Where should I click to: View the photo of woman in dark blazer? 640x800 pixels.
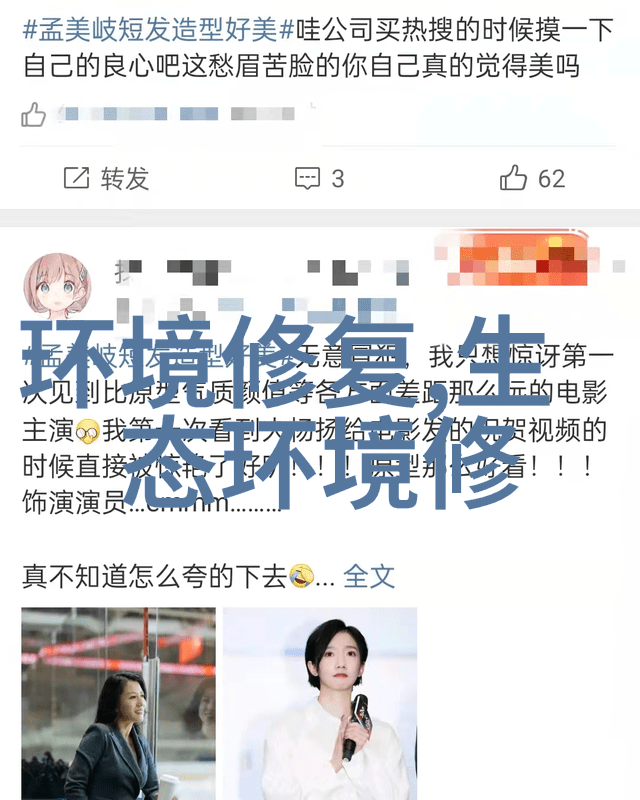118,703
